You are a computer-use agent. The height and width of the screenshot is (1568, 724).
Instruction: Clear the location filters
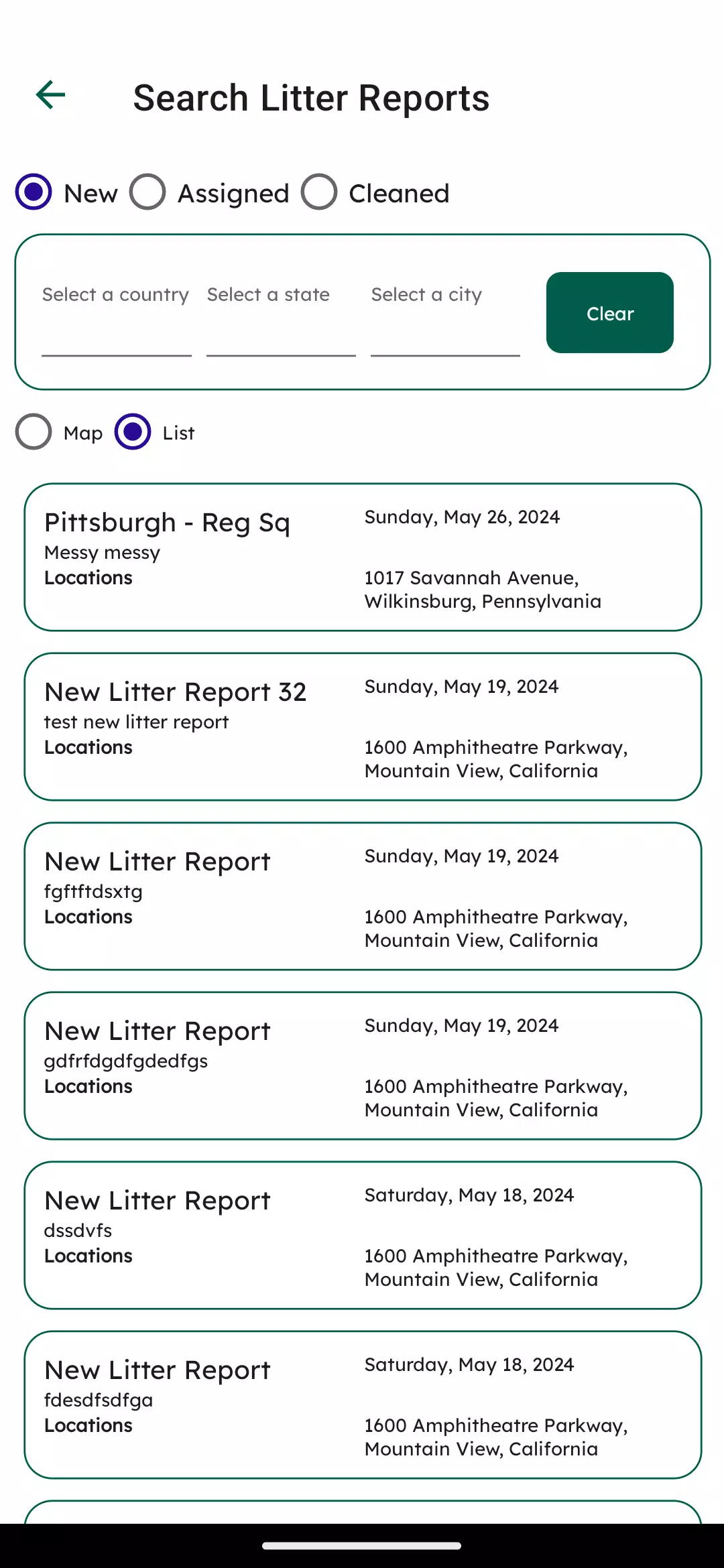609,313
